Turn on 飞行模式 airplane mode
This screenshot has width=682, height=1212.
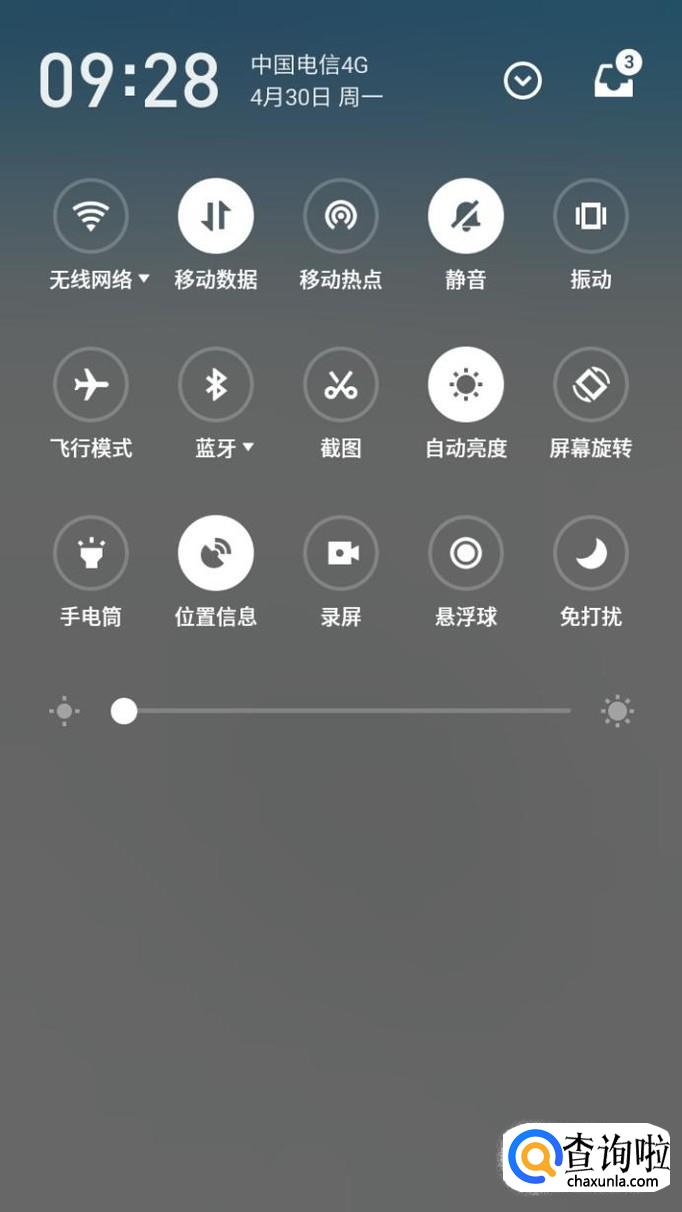point(91,384)
